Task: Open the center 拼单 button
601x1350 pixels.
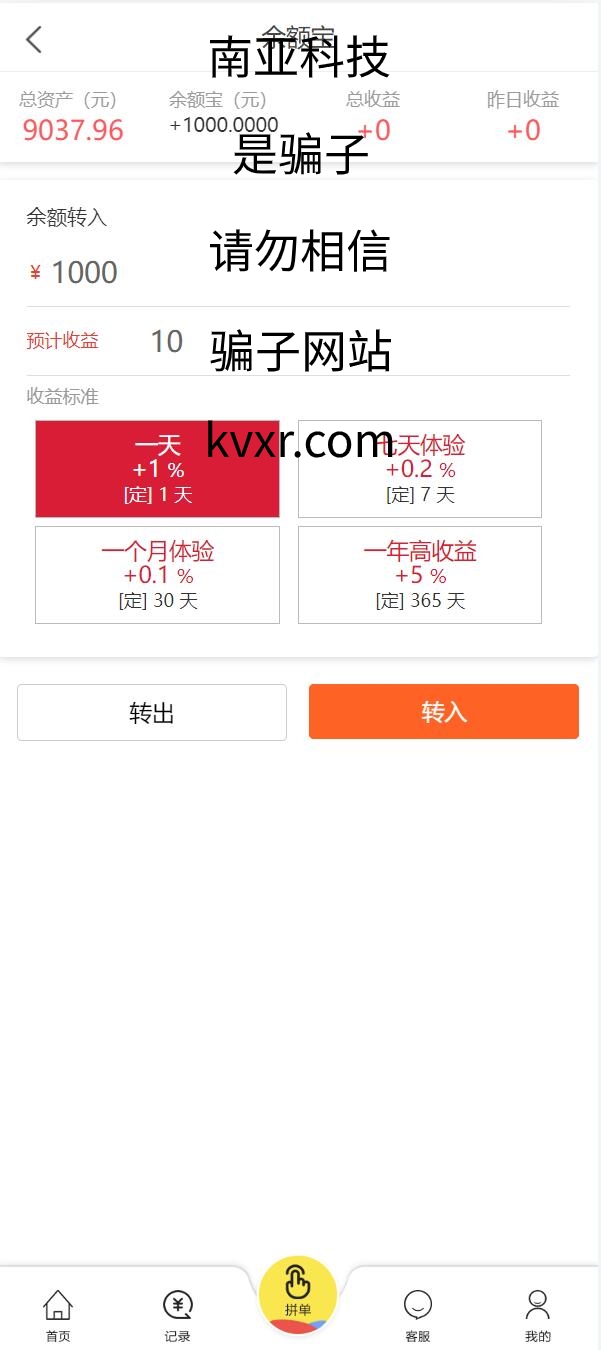Action: (x=298, y=1293)
